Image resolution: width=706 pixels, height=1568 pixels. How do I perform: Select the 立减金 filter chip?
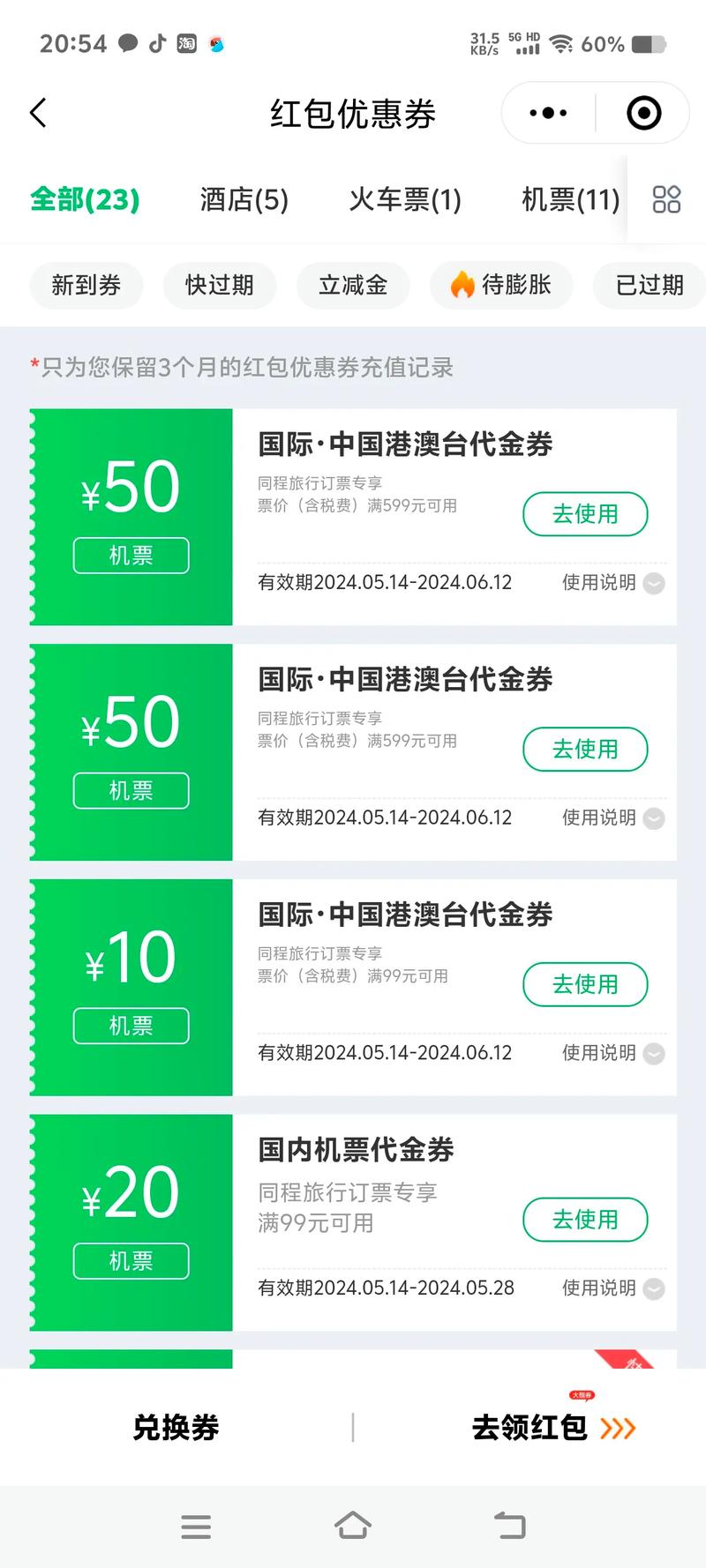[x=353, y=285]
